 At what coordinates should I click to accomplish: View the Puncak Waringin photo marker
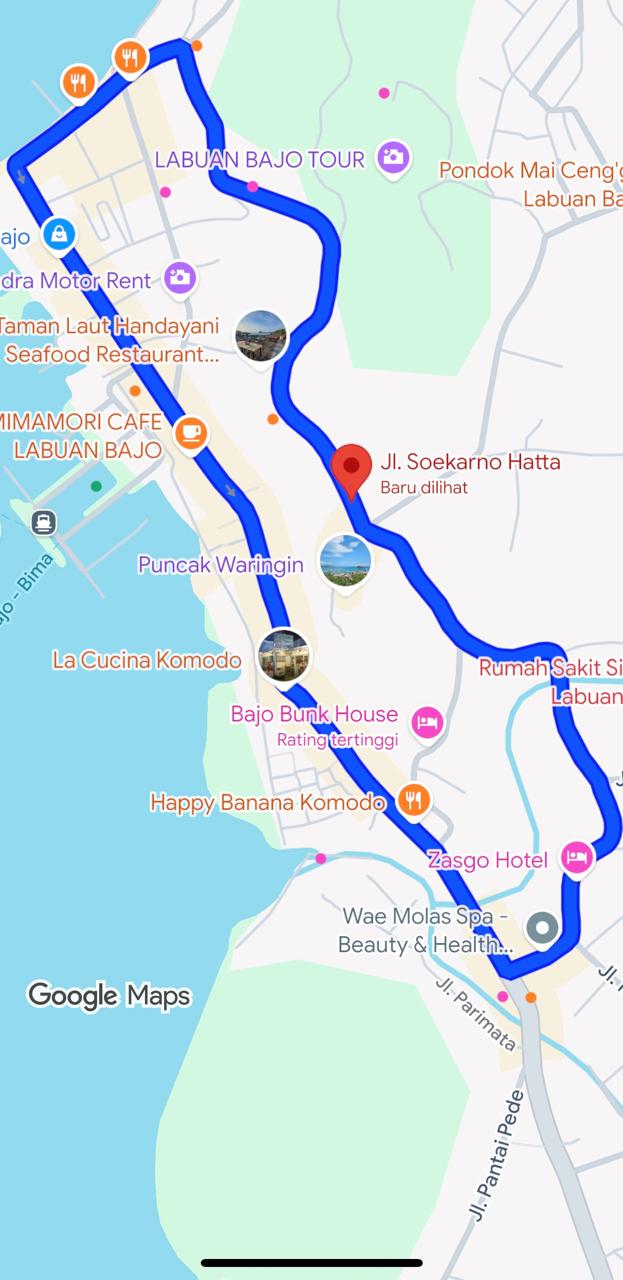tap(345, 561)
